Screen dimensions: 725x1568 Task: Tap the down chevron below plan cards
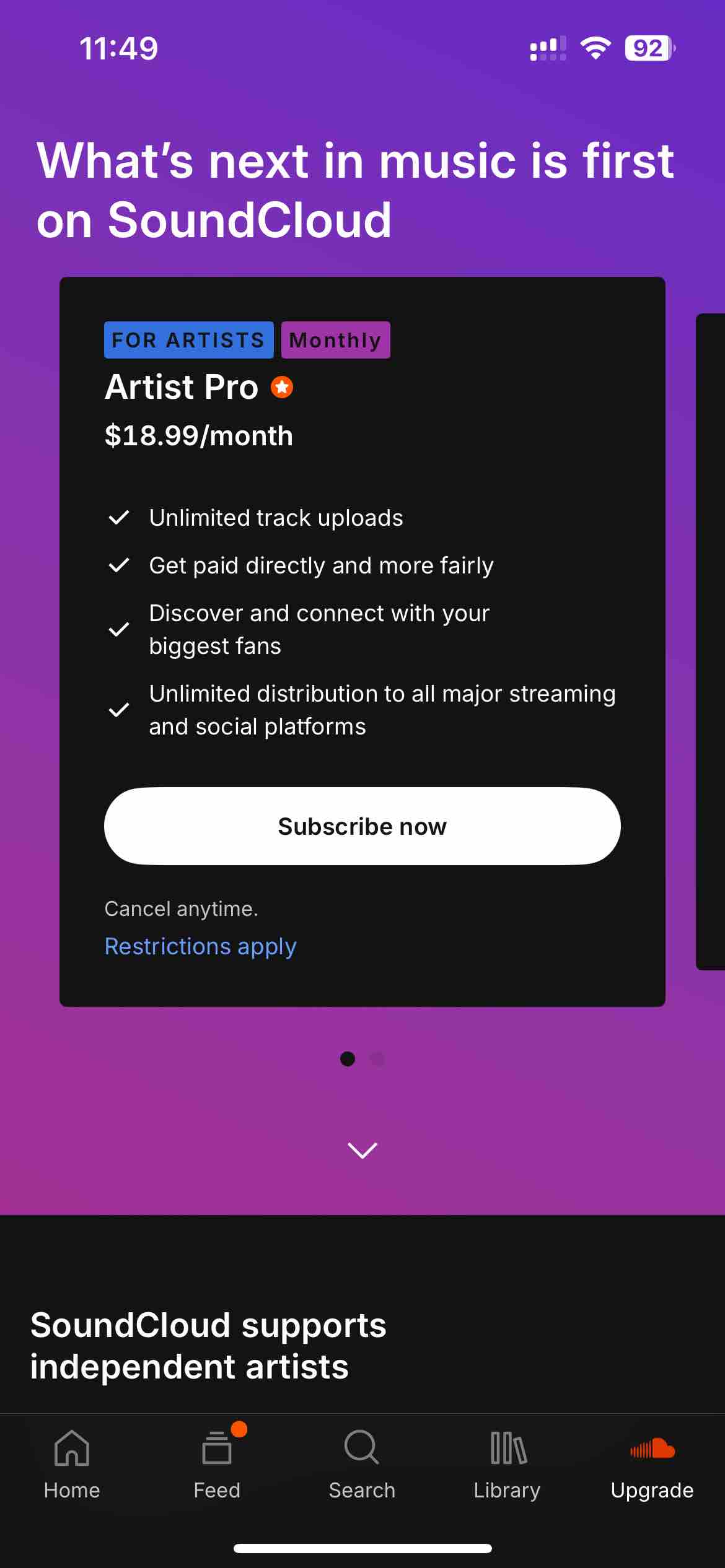(362, 1150)
